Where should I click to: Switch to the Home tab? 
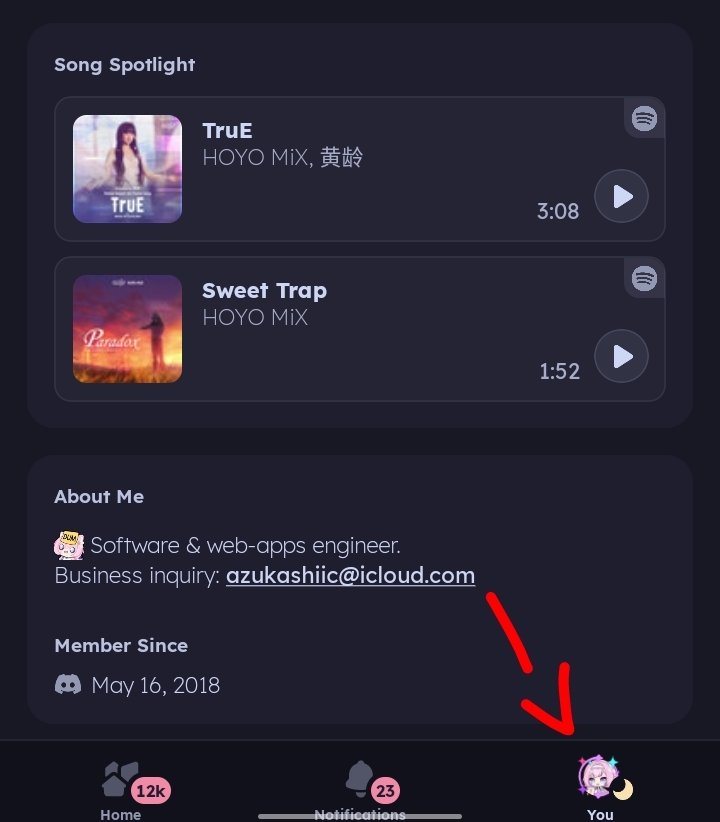(x=122, y=786)
